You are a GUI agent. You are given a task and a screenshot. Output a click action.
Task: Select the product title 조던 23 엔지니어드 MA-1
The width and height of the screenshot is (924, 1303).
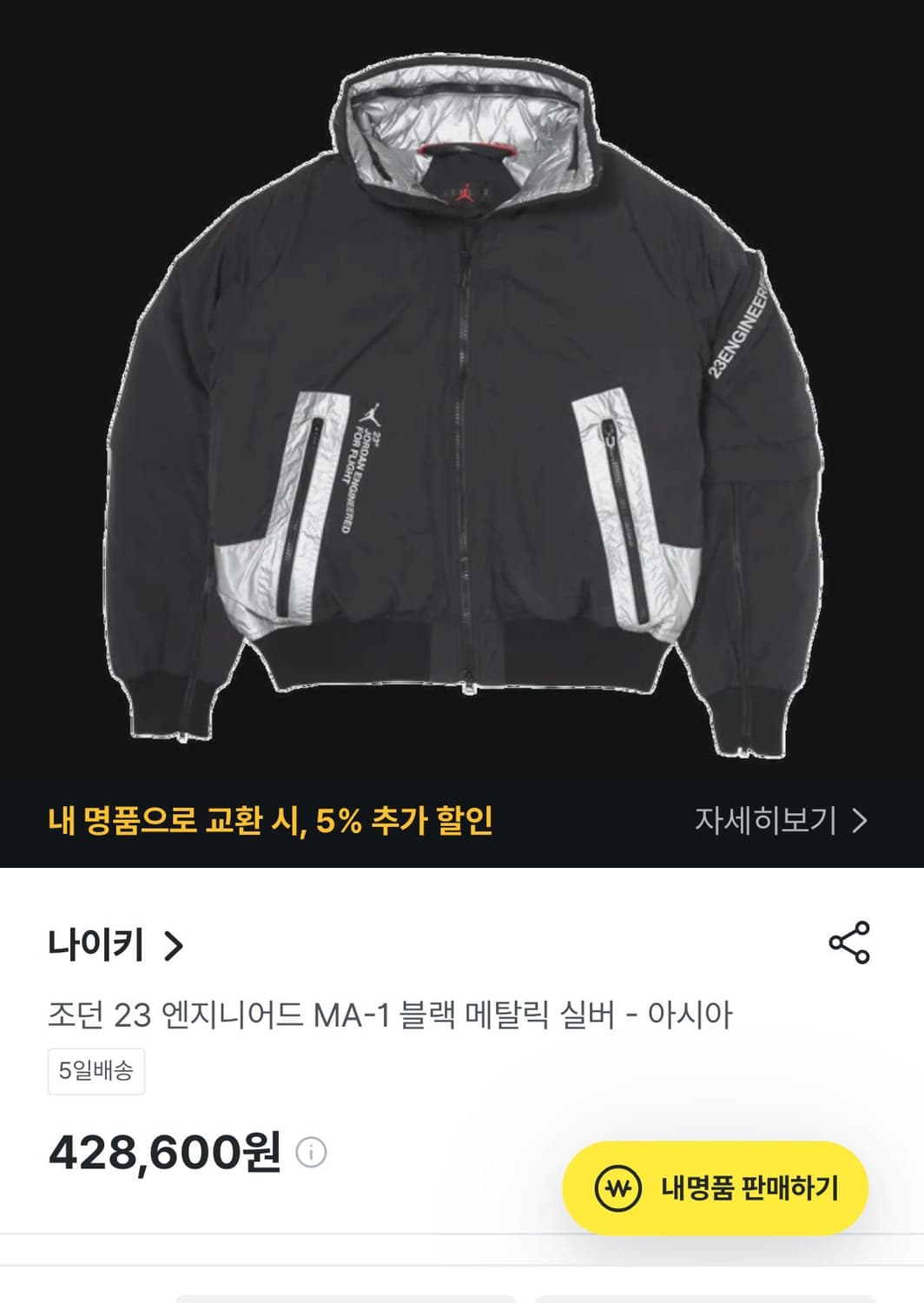click(x=391, y=1013)
